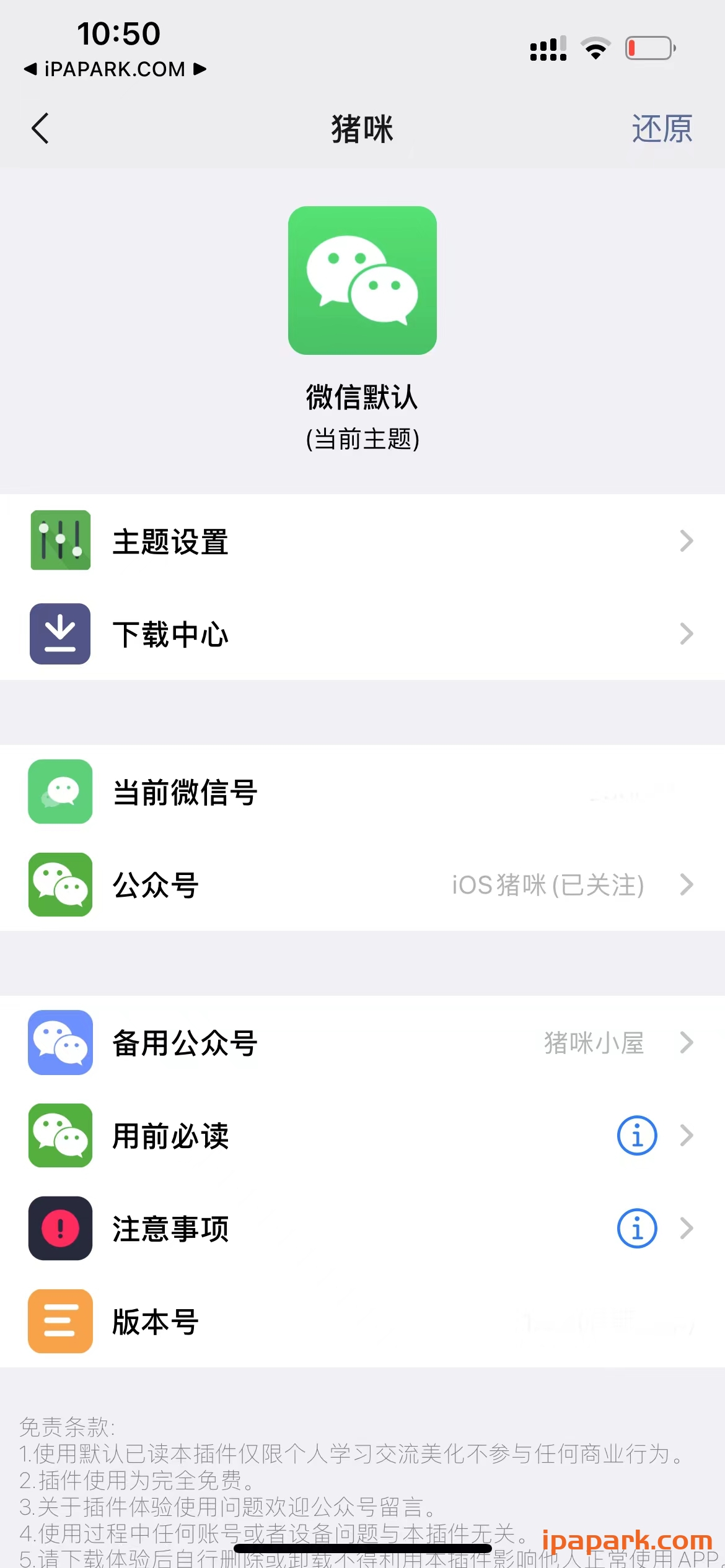Viewport: 725px width, 1568px height.
Task: Tap the 下载中心 download icon
Action: coord(59,634)
